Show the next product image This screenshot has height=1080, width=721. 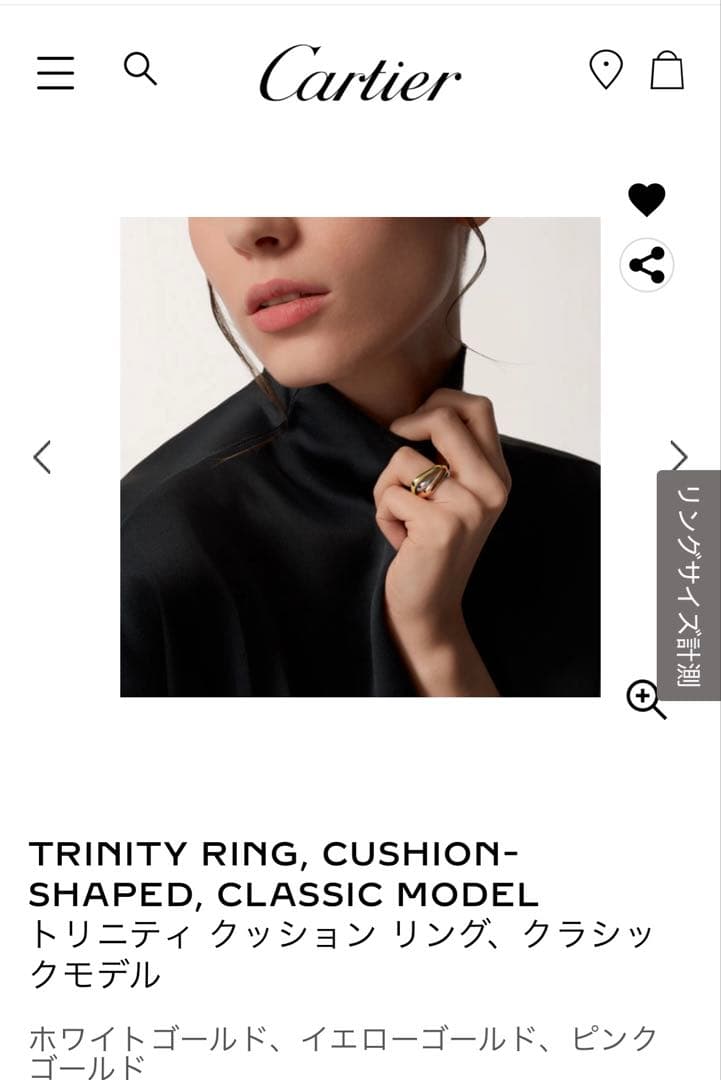pyautogui.click(x=679, y=455)
